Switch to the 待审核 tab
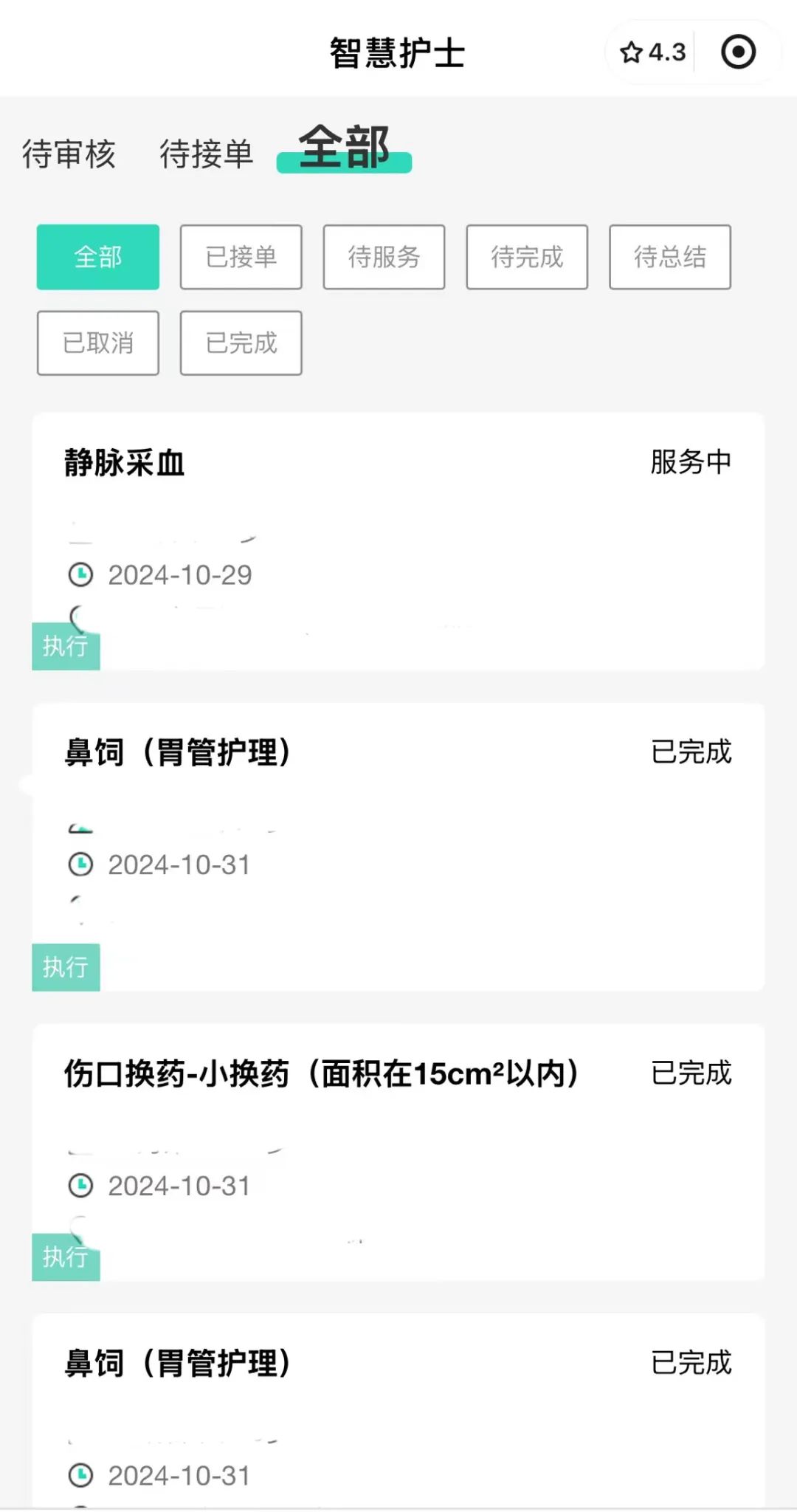The width and height of the screenshot is (797, 1512). [69, 154]
